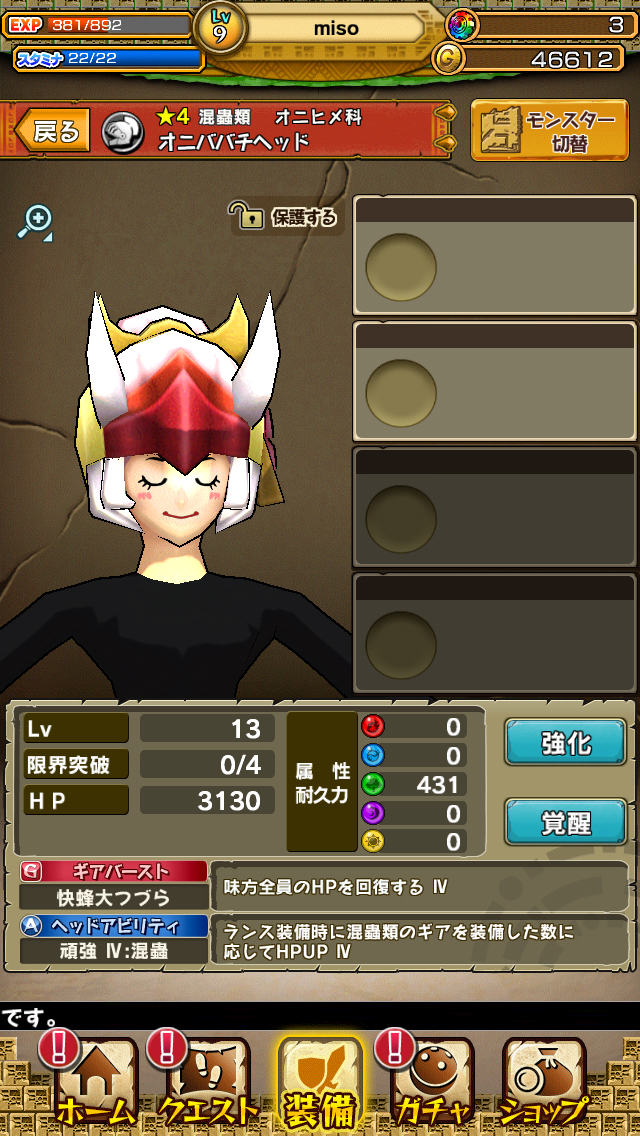The height and width of the screenshot is (1136, 640).
Task: Tap the 戻る back button
Action: (x=52, y=130)
